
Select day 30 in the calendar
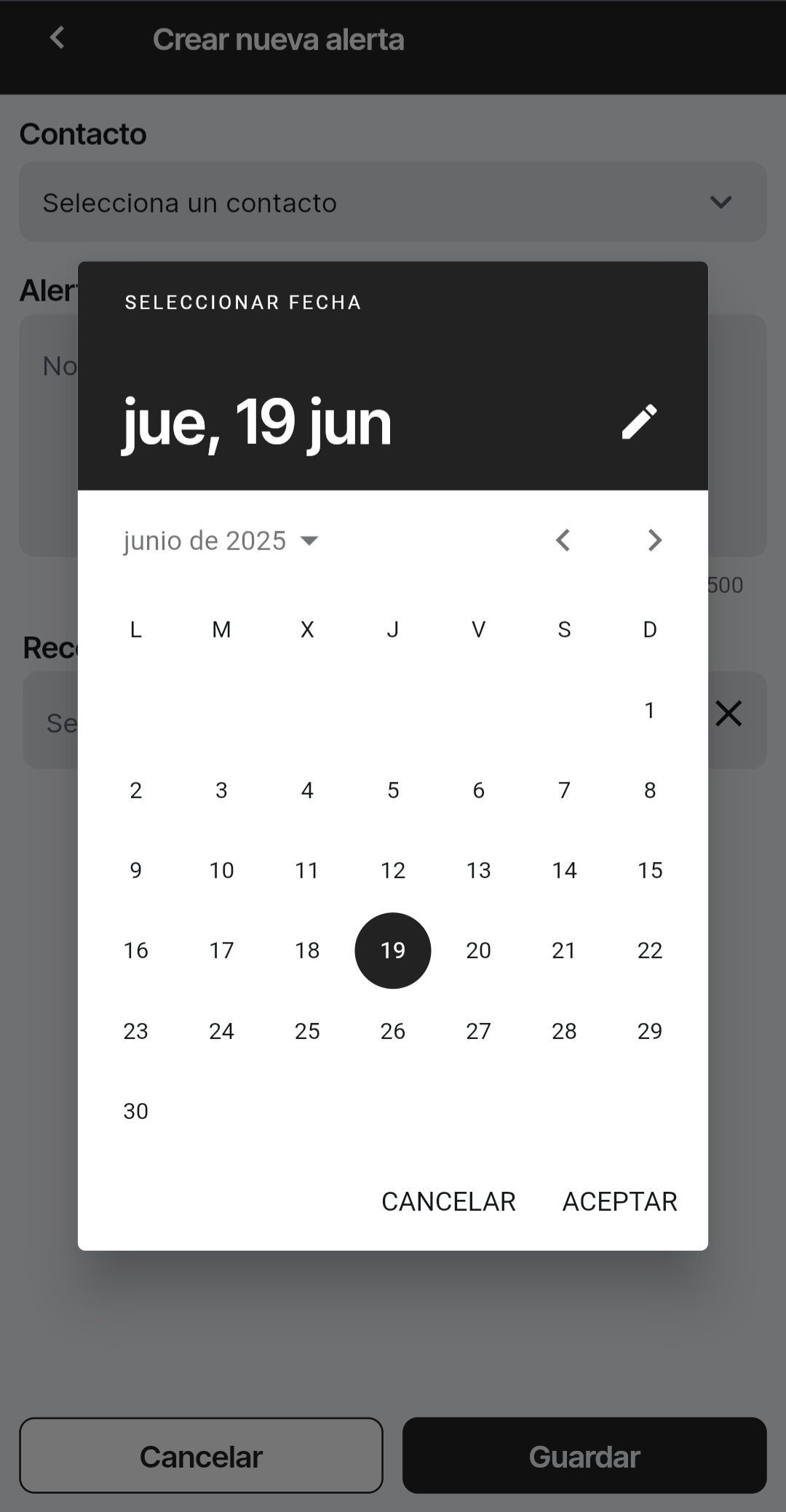point(136,1111)
